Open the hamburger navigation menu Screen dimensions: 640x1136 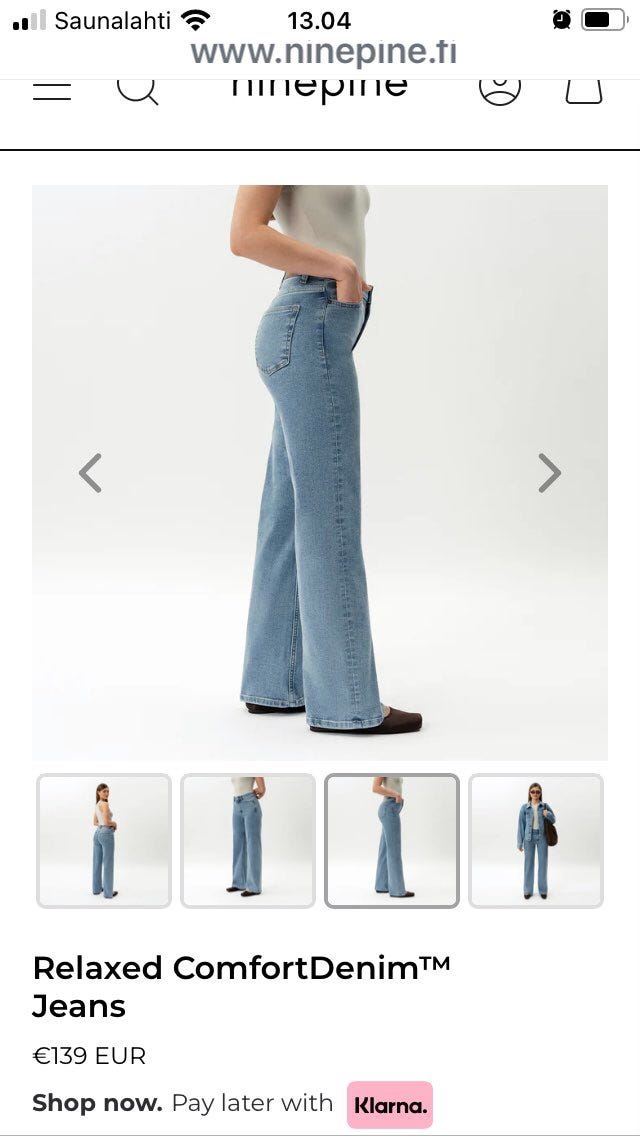52,90
